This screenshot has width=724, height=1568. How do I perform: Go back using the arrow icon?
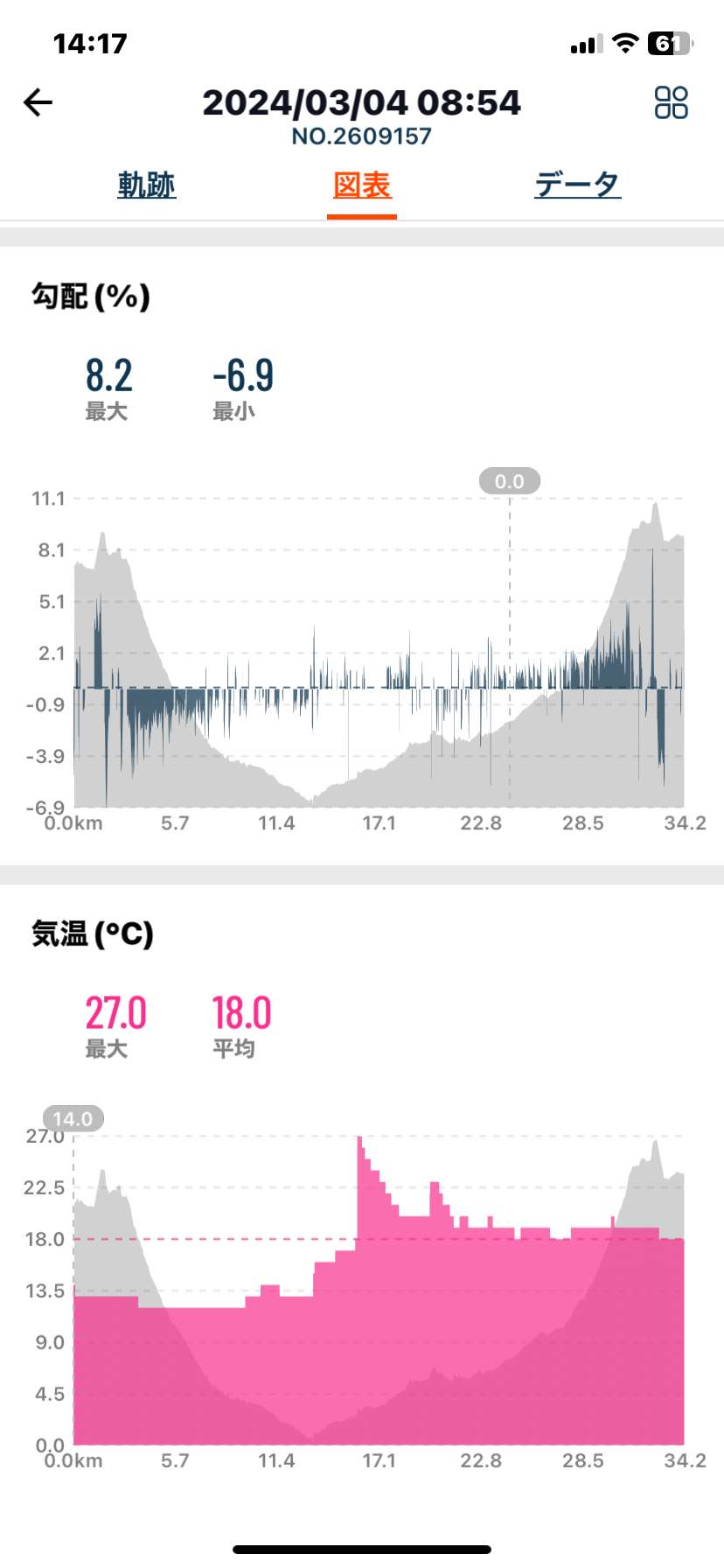38,102
